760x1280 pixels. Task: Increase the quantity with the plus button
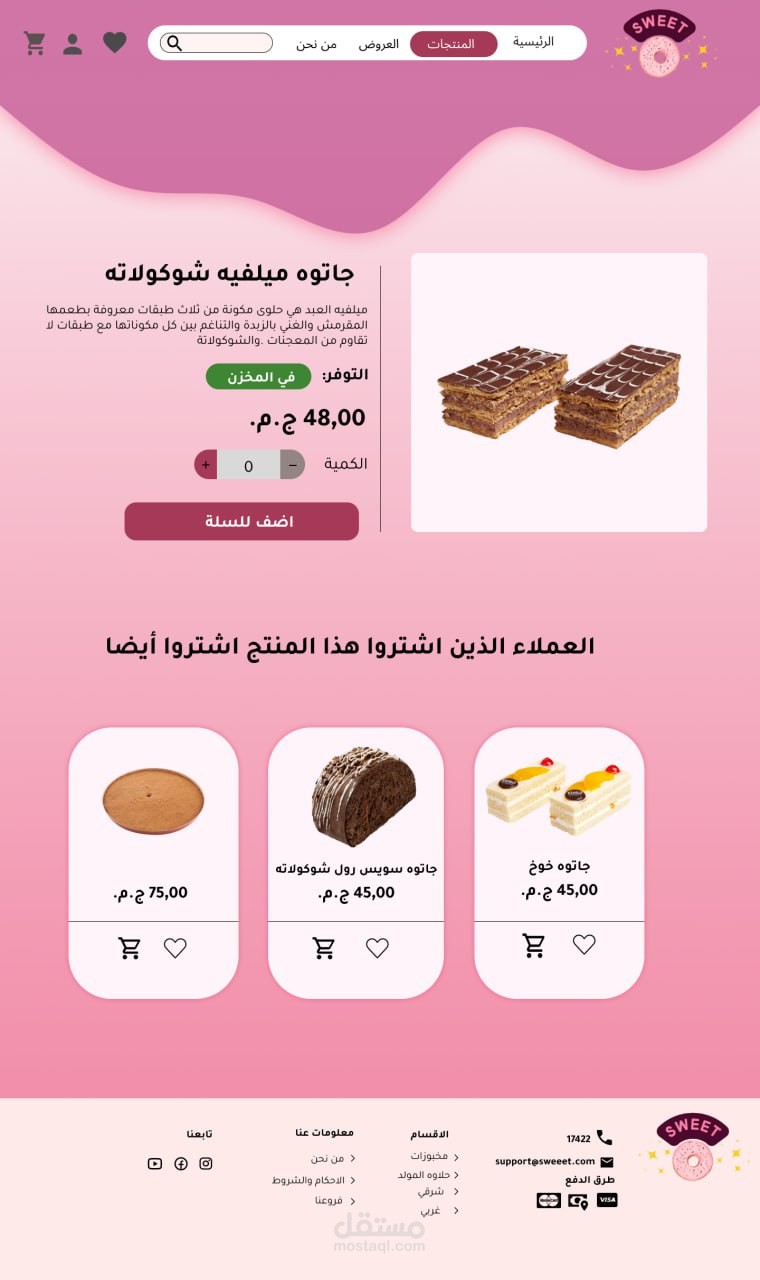(206, 464)
